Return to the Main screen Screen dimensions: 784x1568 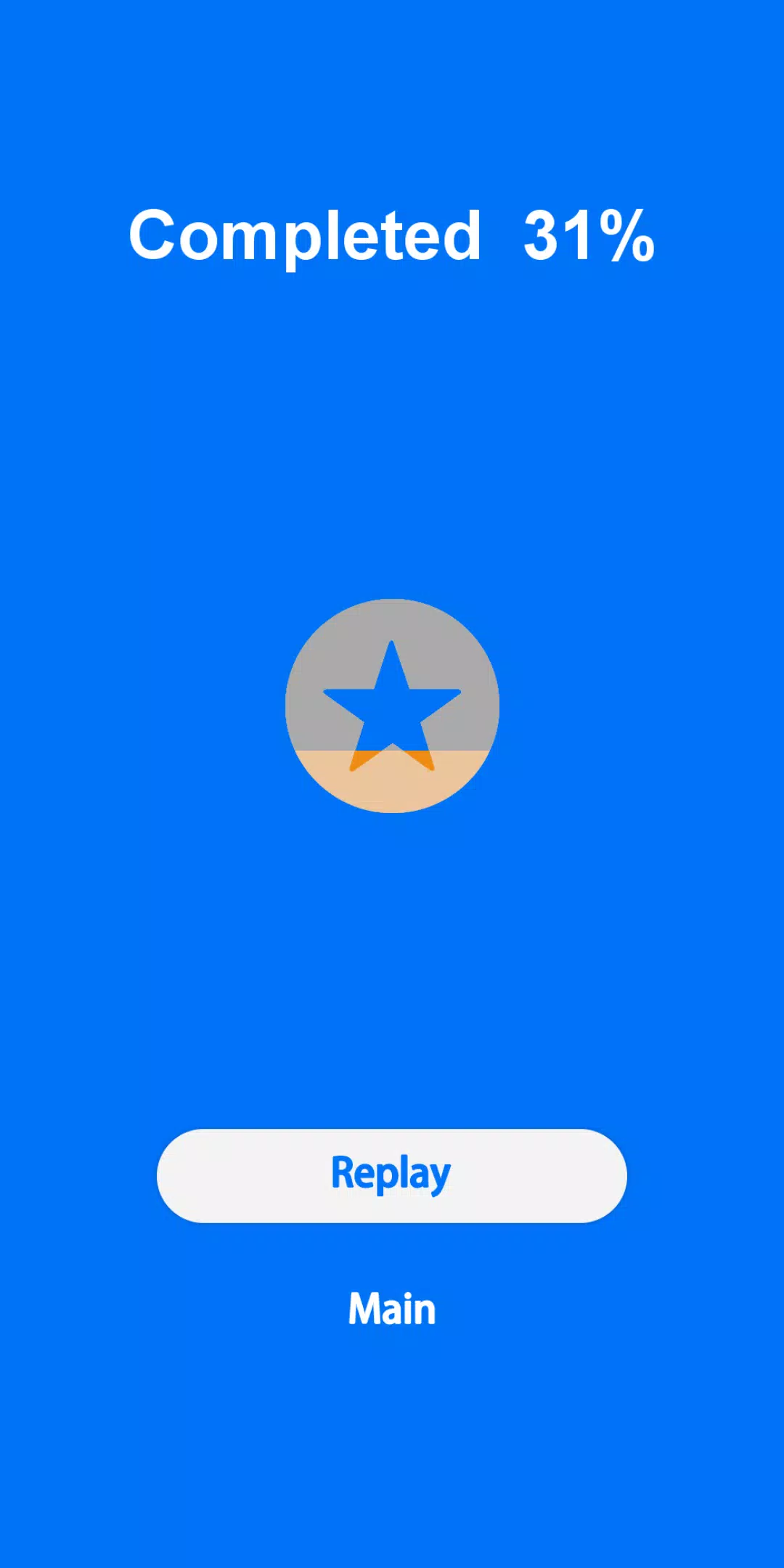click(391, 1309)
